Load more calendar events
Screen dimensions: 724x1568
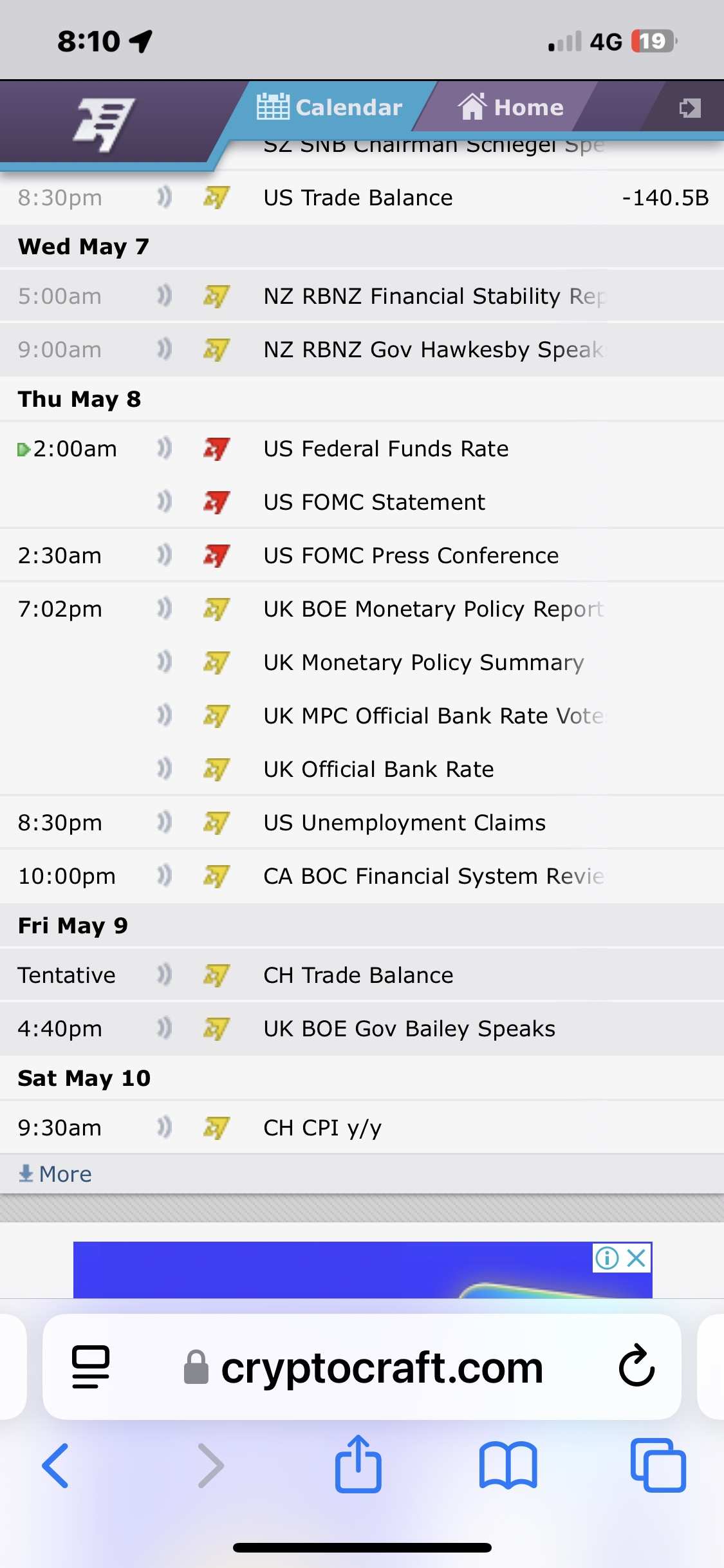[x=55, y=1174]
